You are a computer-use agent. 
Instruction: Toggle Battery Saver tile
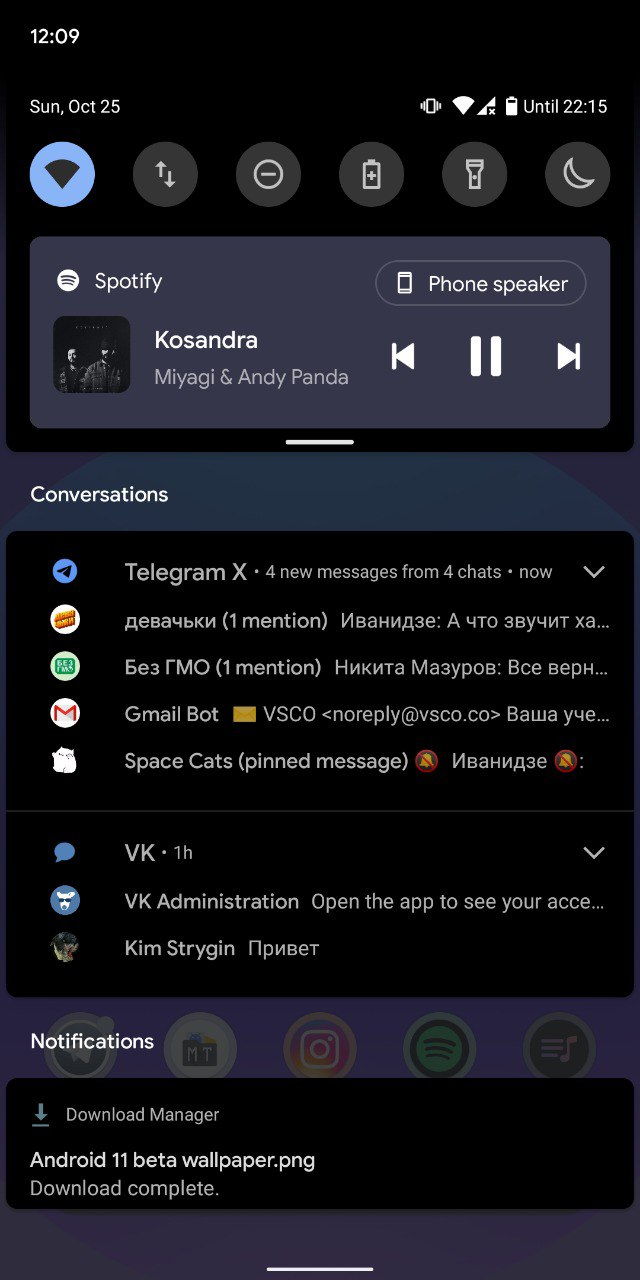[371, 175]
